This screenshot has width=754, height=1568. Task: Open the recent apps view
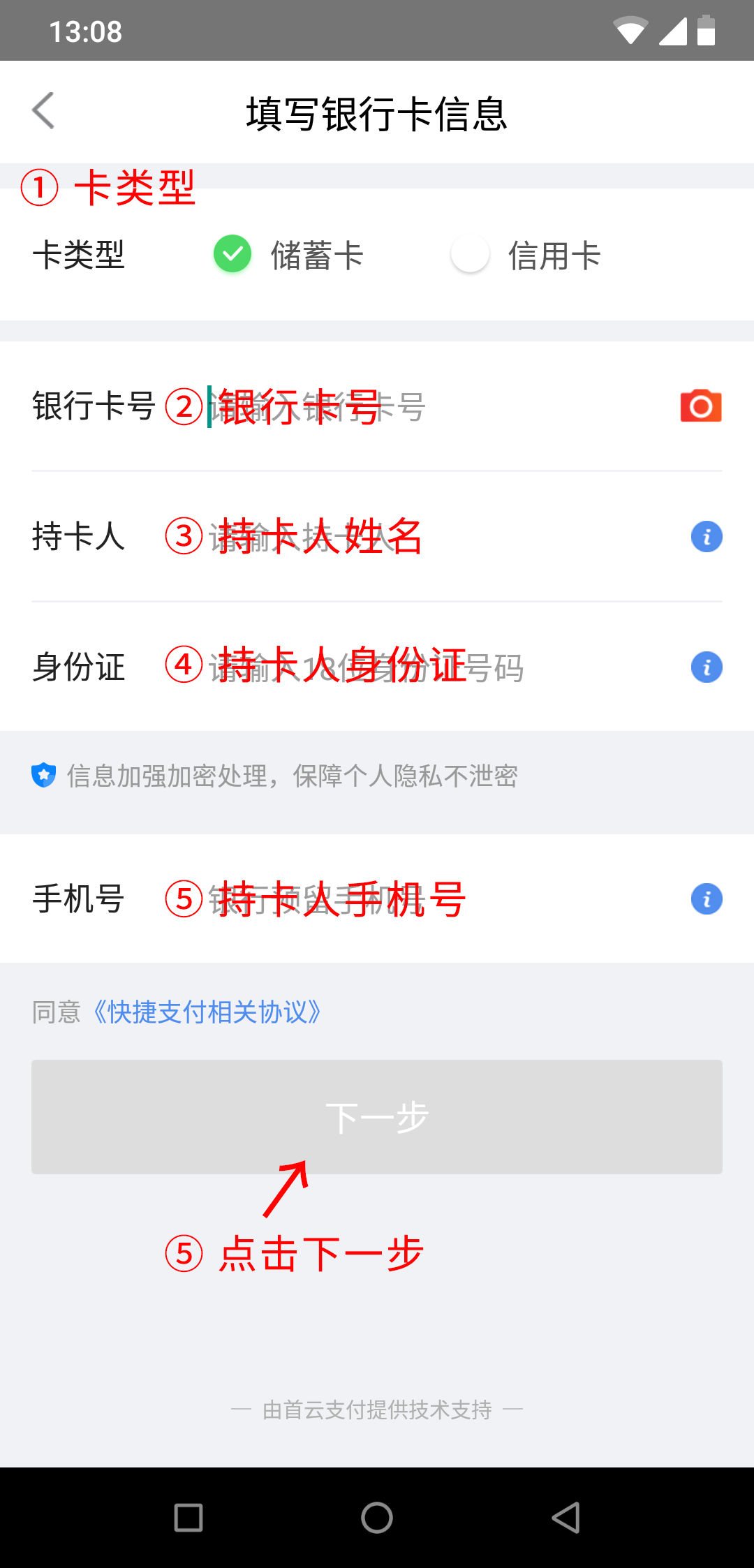tap(188, 1518)
